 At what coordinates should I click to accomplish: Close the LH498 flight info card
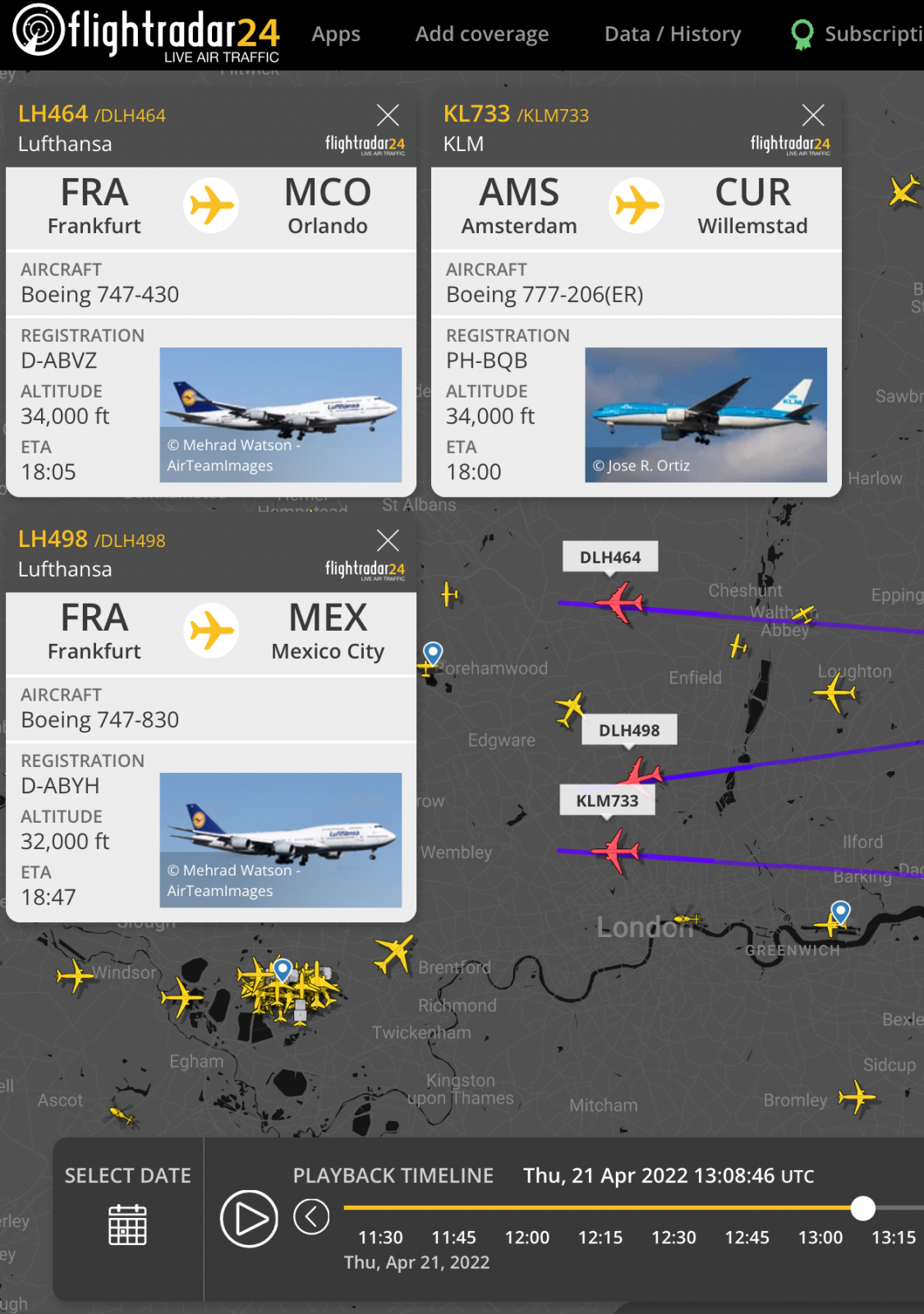(388, 540)
